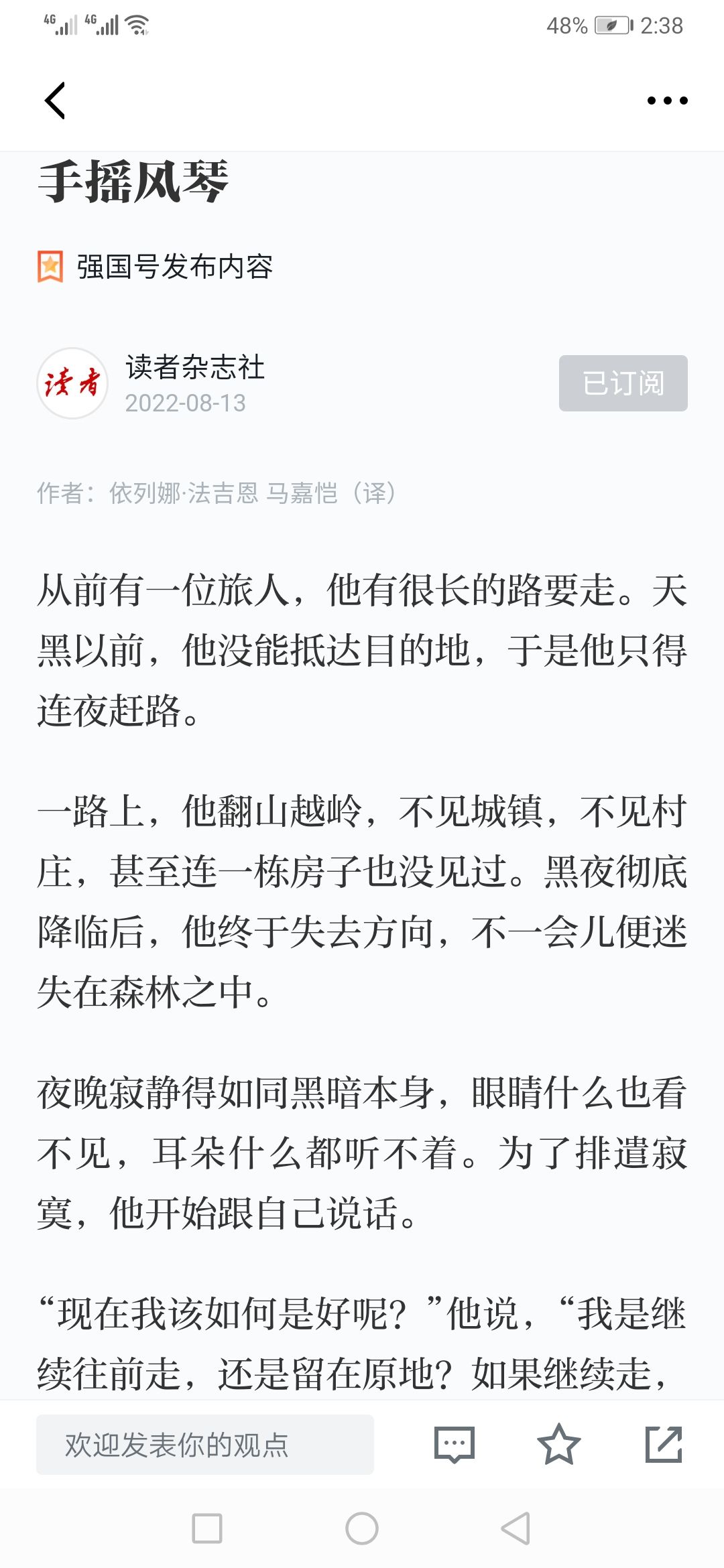Open the 读者杂志社 publisher profile
Viewport: 724px width, 1568px height.
[x=195, y=367]
